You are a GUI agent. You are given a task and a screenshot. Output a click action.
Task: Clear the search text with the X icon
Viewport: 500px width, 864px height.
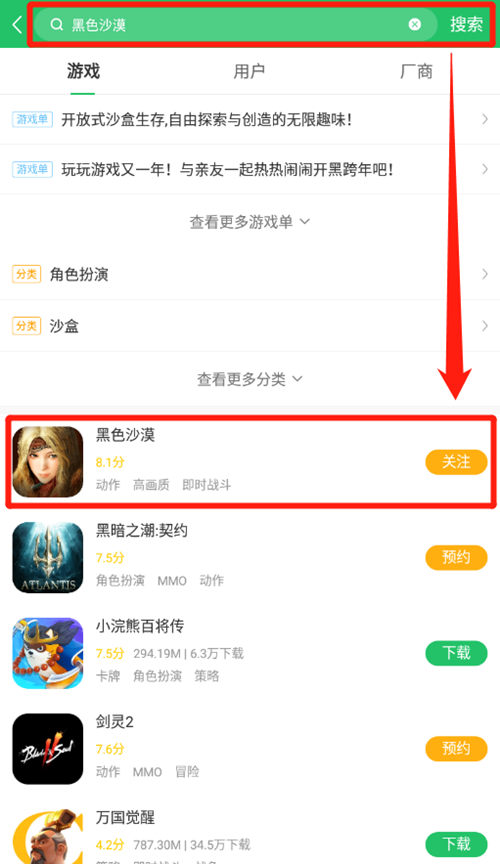click(x=415, y=24)
